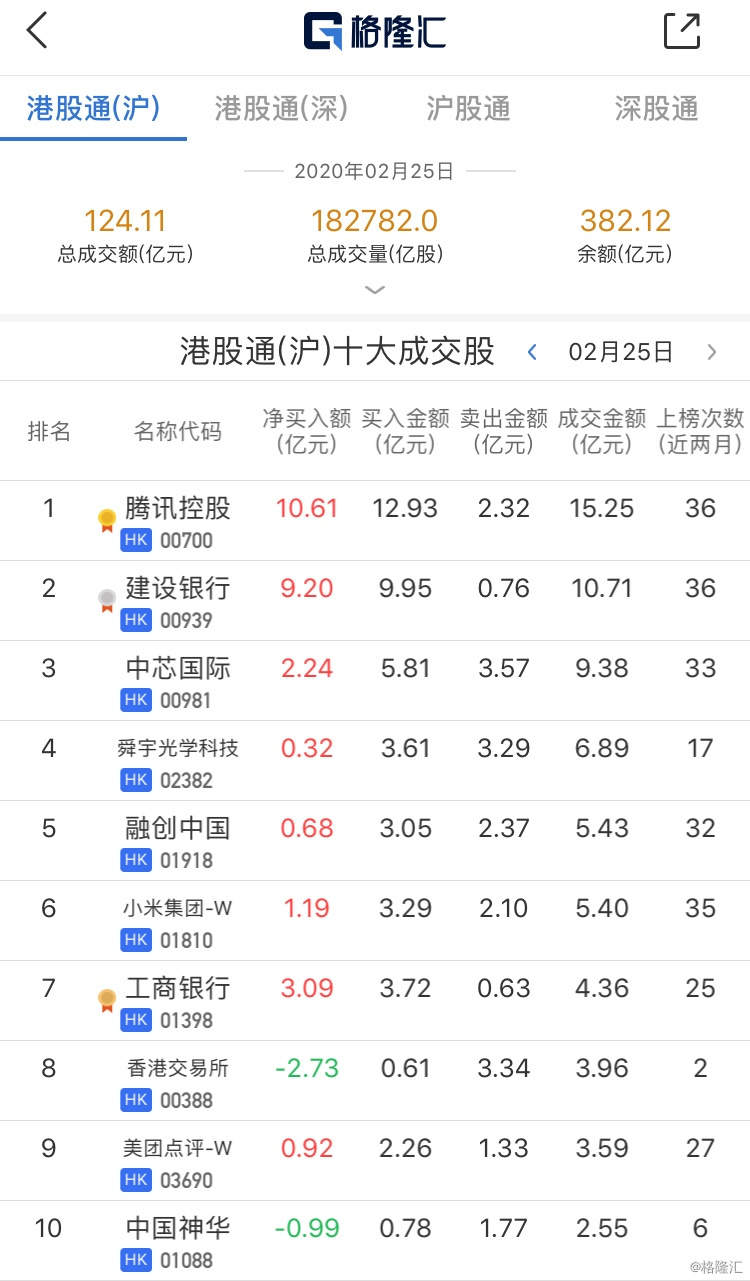Image resolution: width=750 pixels, height=1281 pixels.
Task: Go back using the top arrow
Action: (x=37, y=31)
